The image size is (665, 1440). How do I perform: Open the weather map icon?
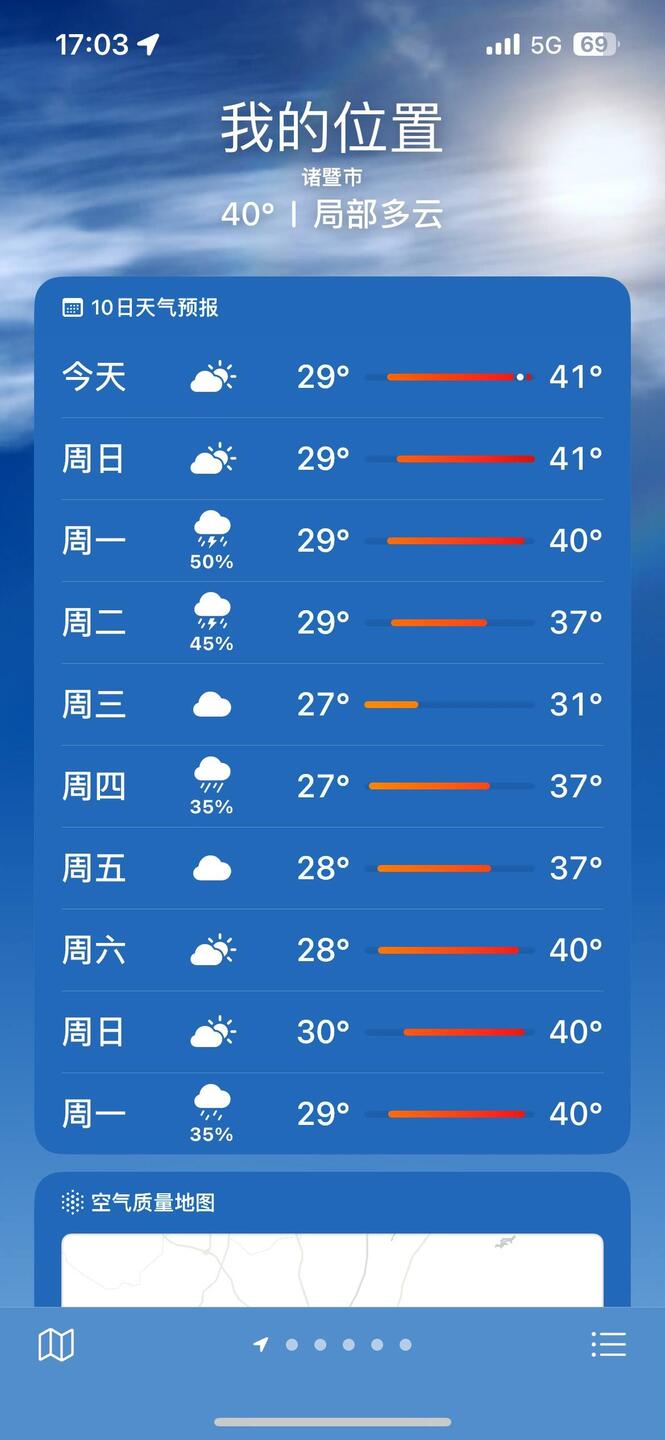pyautogui.click(x=56, y=1345)
